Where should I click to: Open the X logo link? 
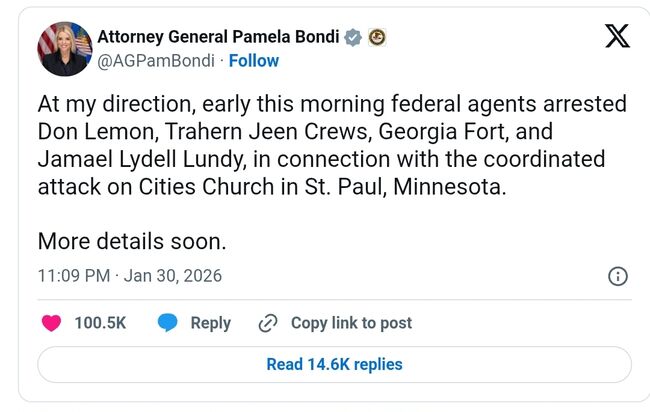click(617, 38)
